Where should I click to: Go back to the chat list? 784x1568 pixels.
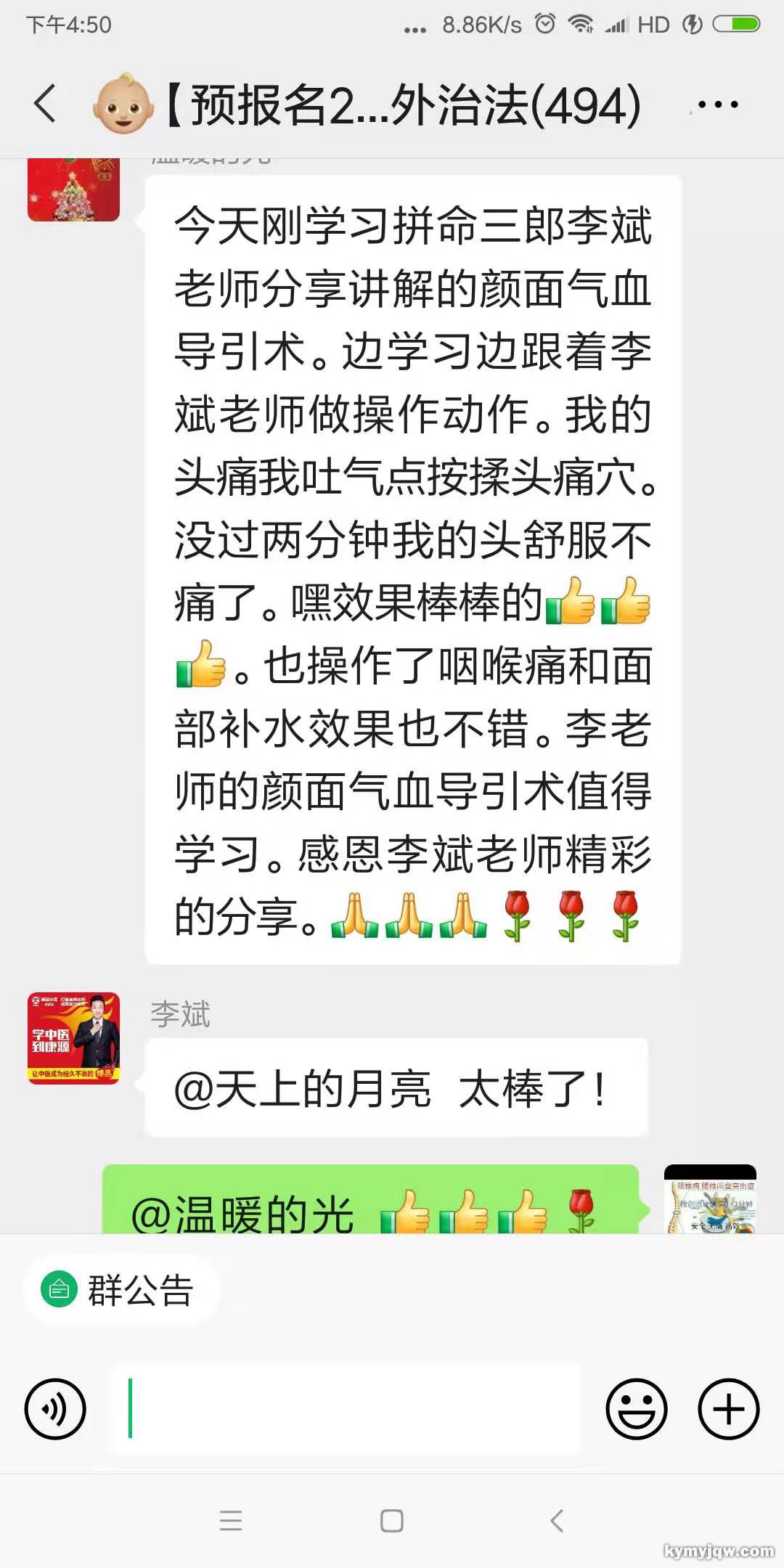[x=45, y=104]
